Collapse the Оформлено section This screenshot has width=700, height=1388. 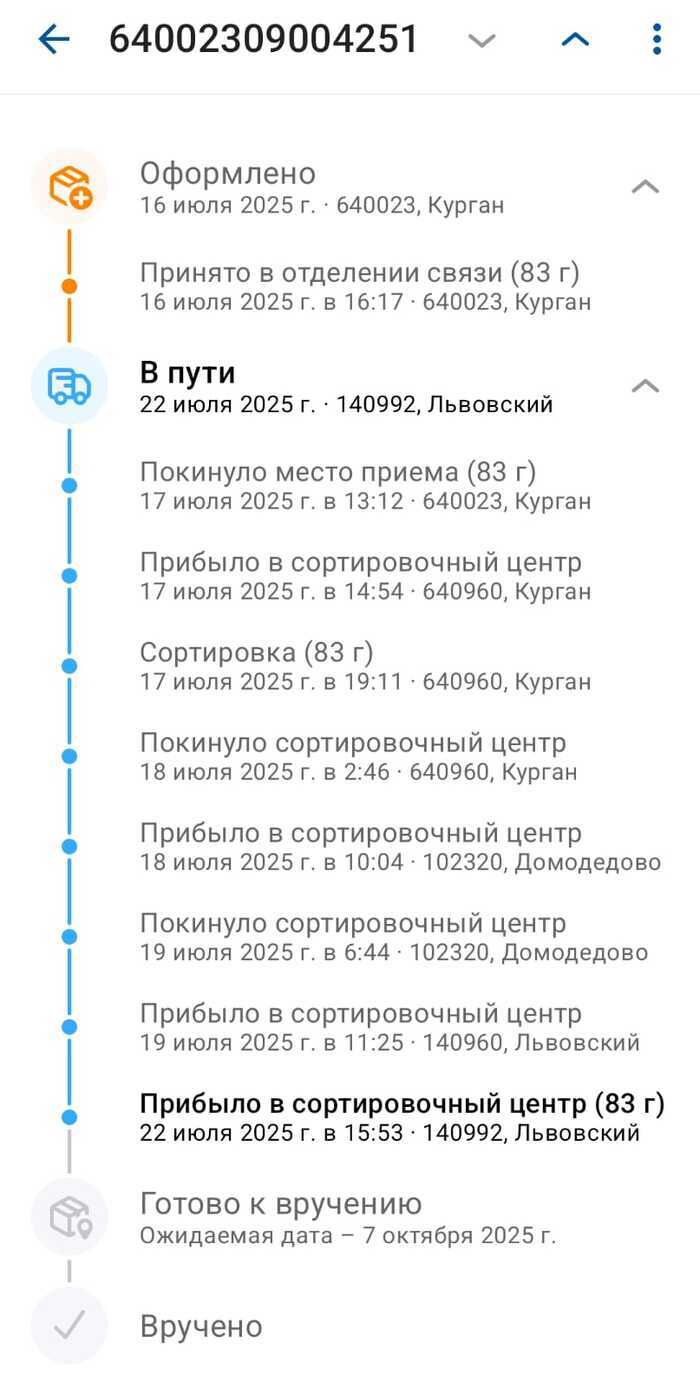pos(645,186)
